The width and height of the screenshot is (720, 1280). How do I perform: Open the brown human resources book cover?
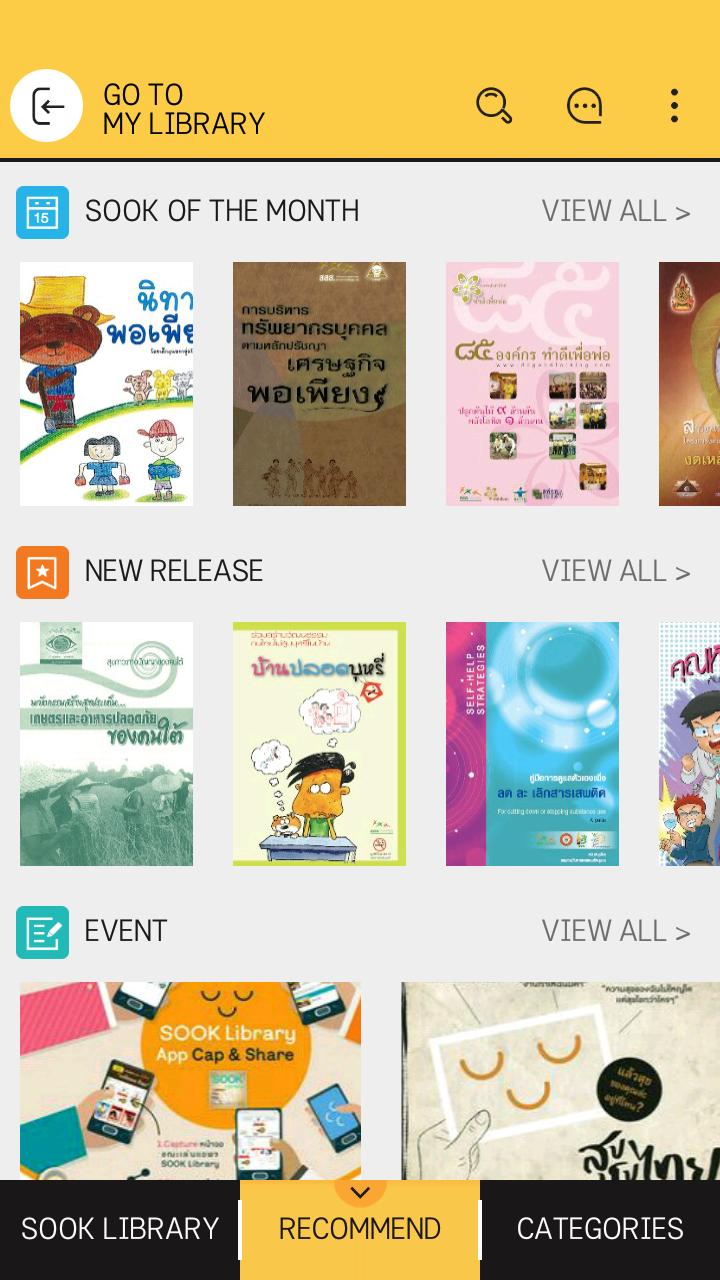tap(319, 384)
